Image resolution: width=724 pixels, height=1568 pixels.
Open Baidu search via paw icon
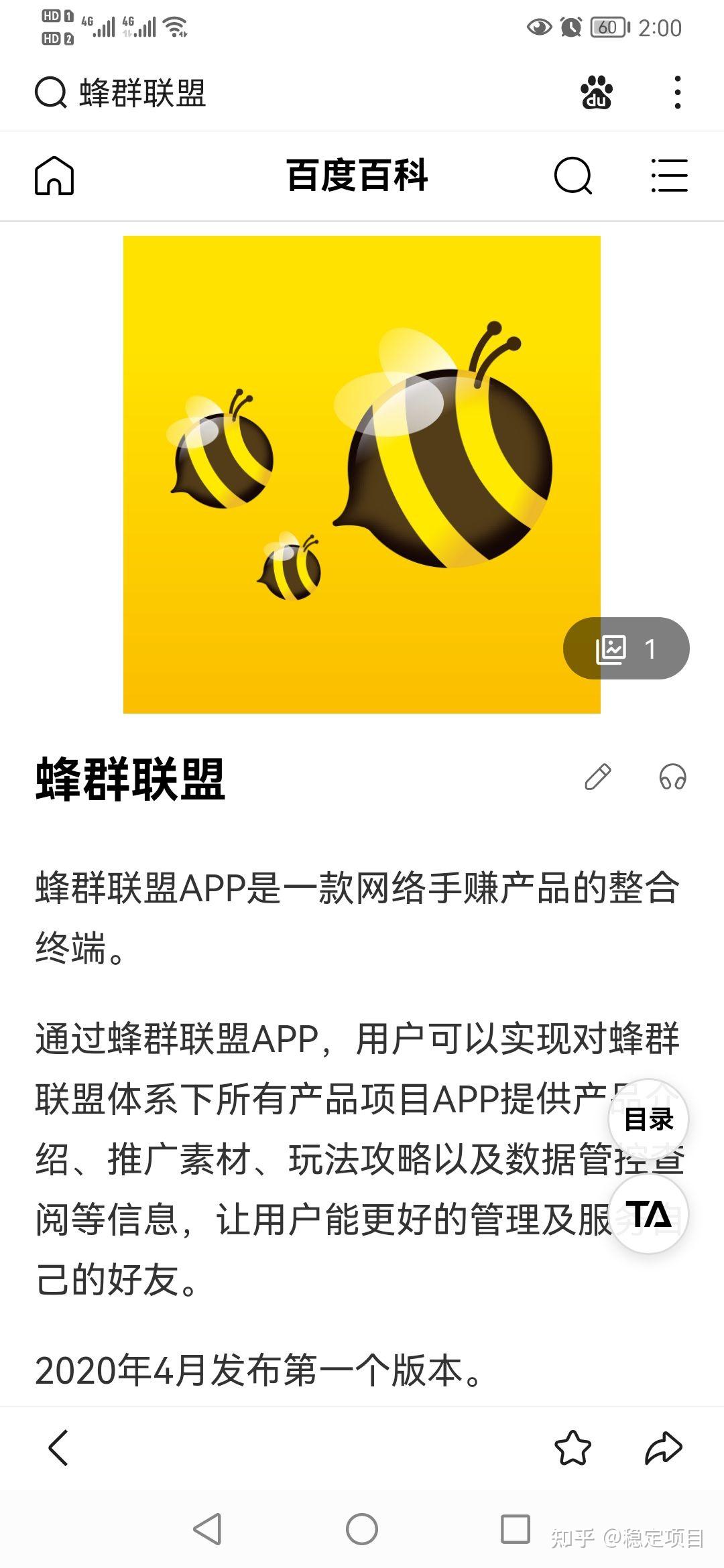597,94
